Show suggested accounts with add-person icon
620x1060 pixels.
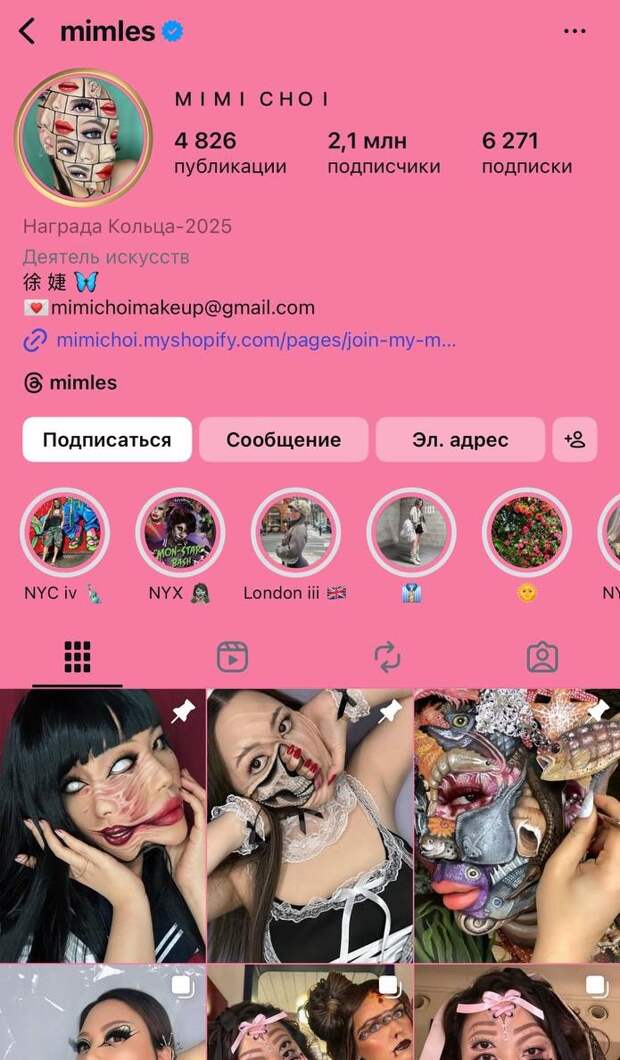tap(575, 440)
